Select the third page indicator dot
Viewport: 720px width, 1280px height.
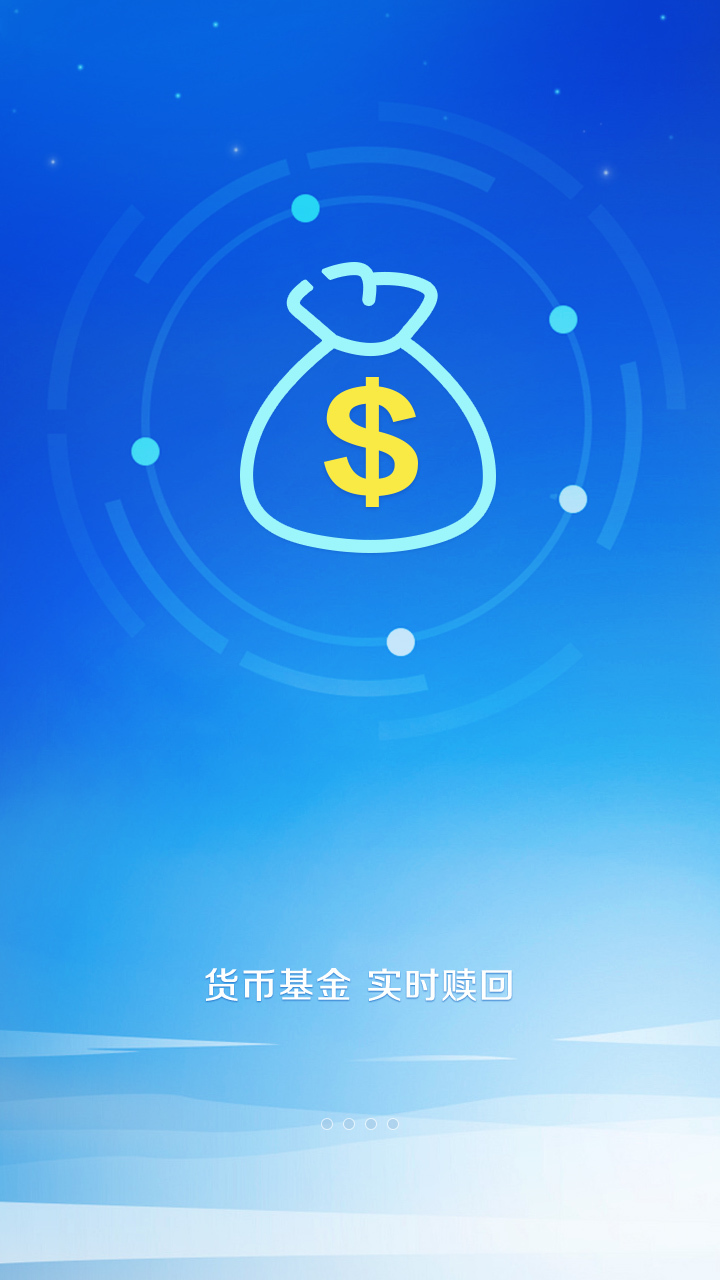click(371, 1124)
